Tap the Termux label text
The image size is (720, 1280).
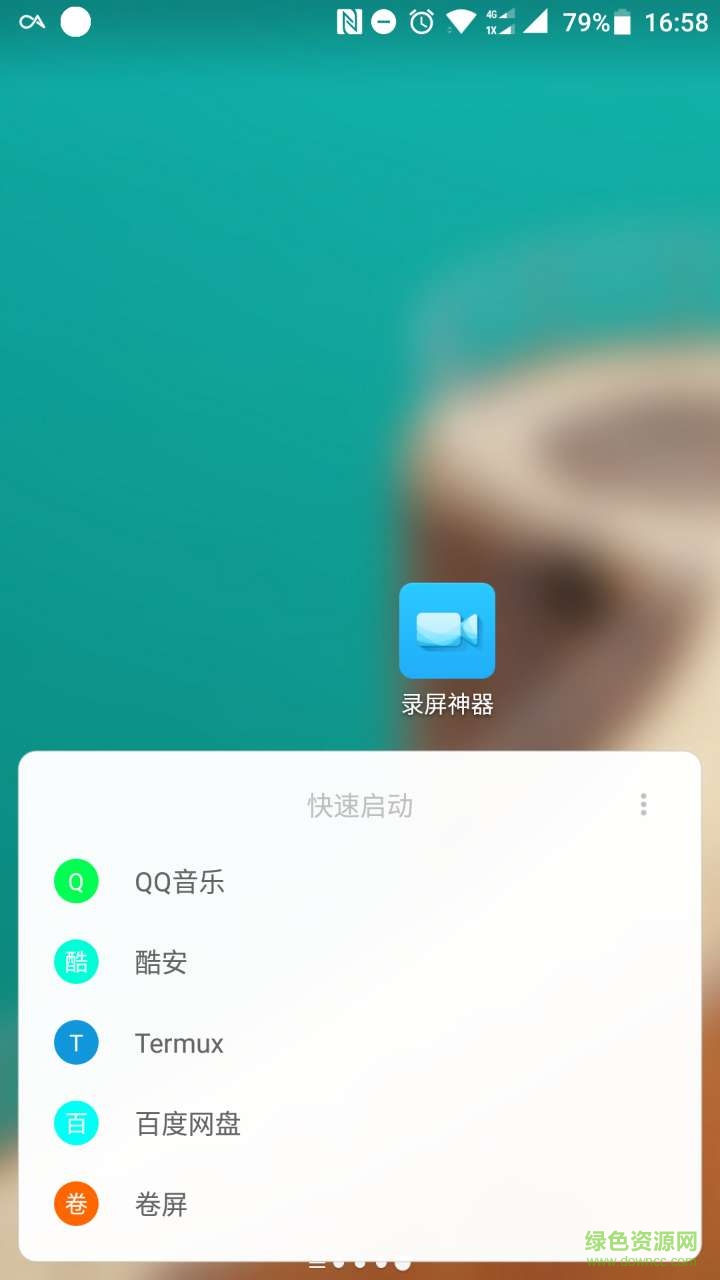coord(179,1043)
